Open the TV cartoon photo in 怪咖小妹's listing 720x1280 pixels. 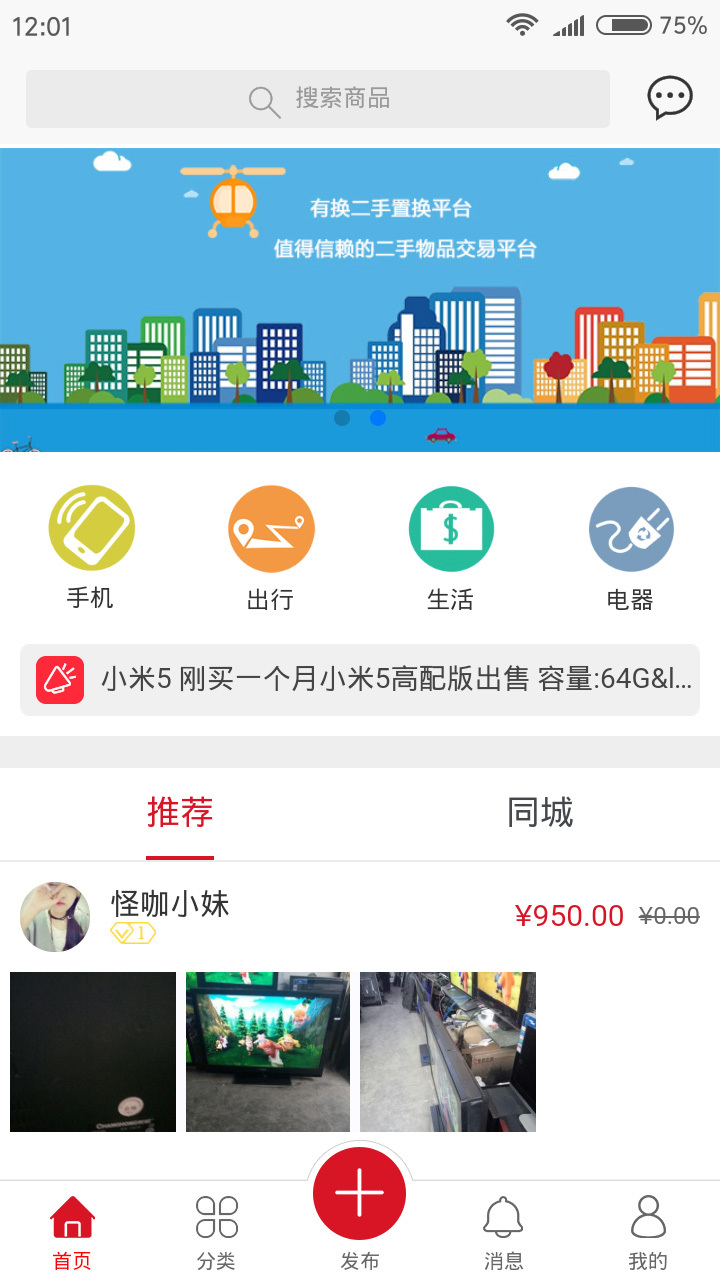tap(268, 1052)
